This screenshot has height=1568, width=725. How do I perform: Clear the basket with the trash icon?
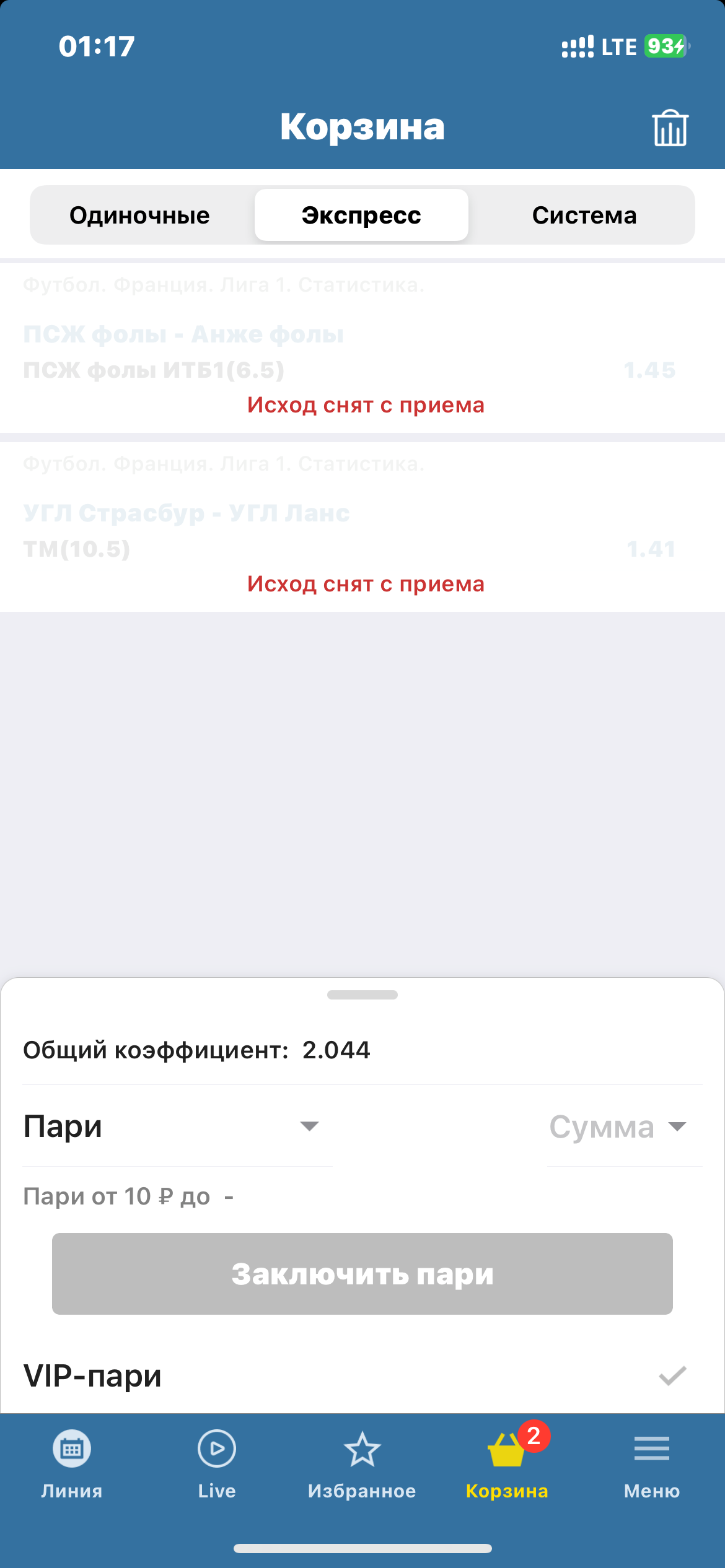point(670,128)
